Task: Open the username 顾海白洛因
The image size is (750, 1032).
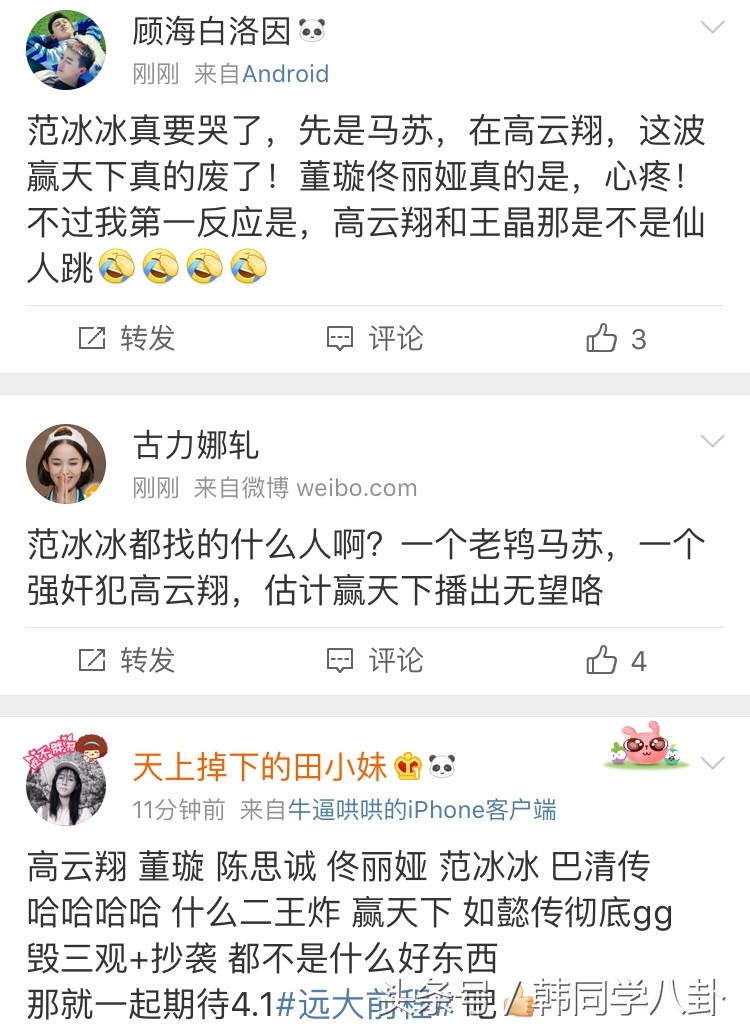Action: tap(212, 31)
